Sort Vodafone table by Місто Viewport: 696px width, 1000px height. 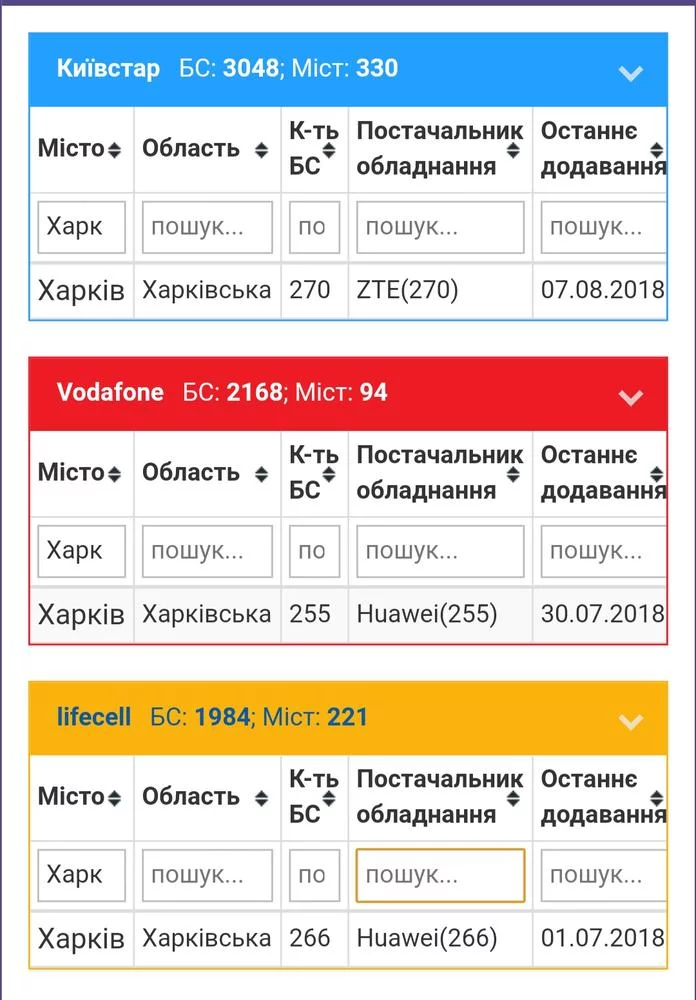(114, 474)
